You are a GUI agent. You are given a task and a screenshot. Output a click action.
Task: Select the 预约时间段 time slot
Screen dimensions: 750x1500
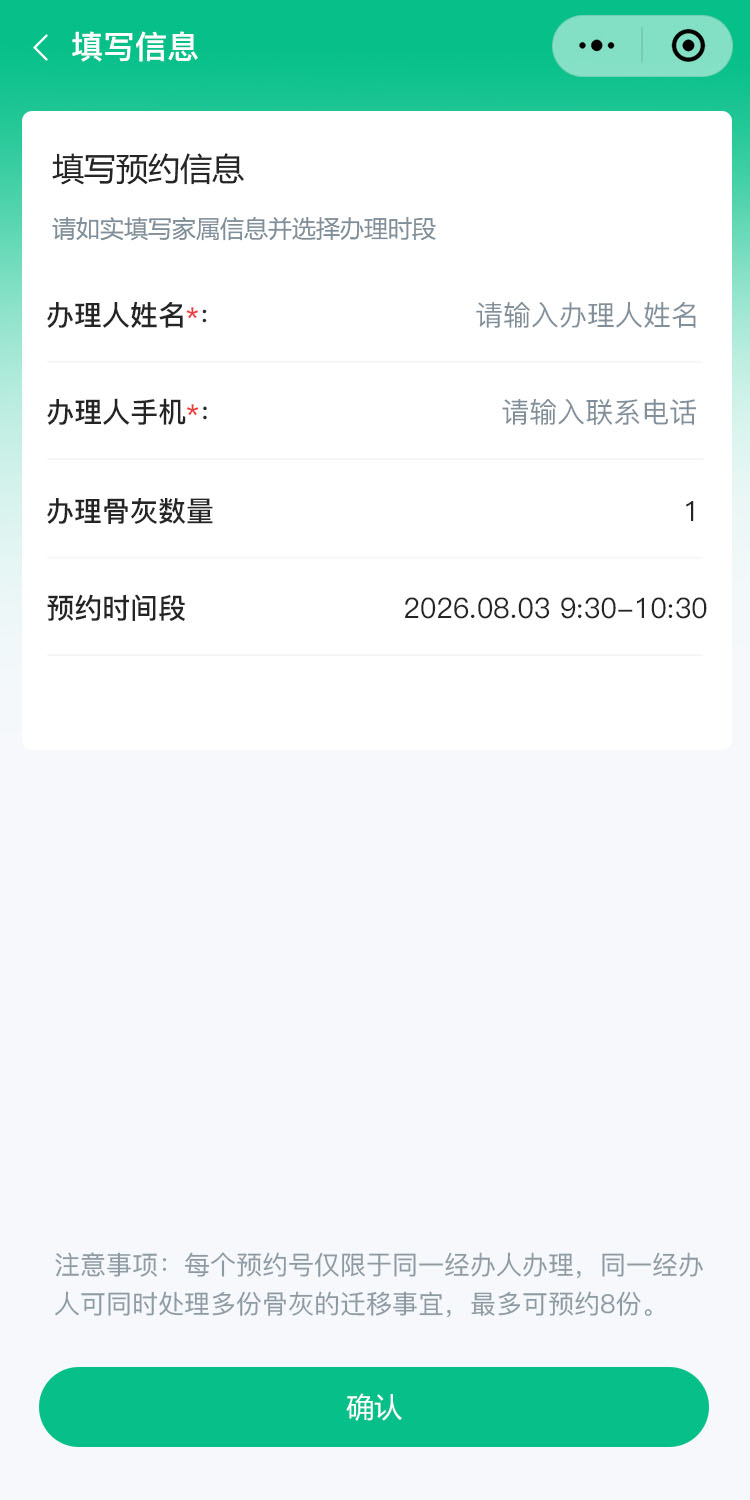pos(555,608)
